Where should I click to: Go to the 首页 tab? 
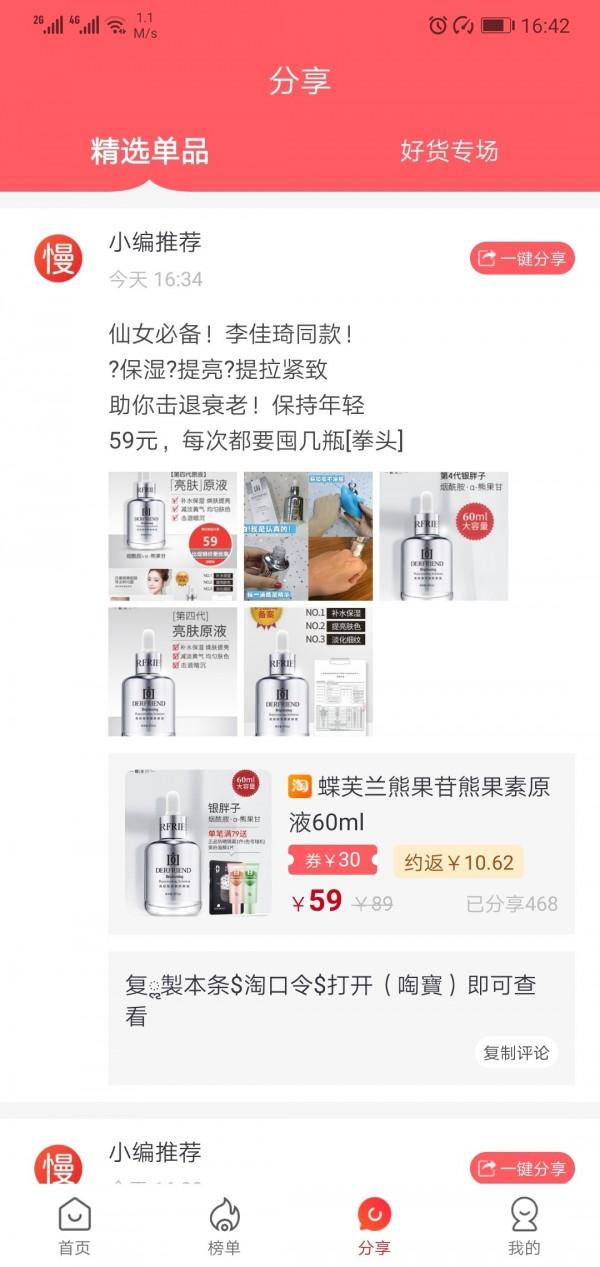74,1226
